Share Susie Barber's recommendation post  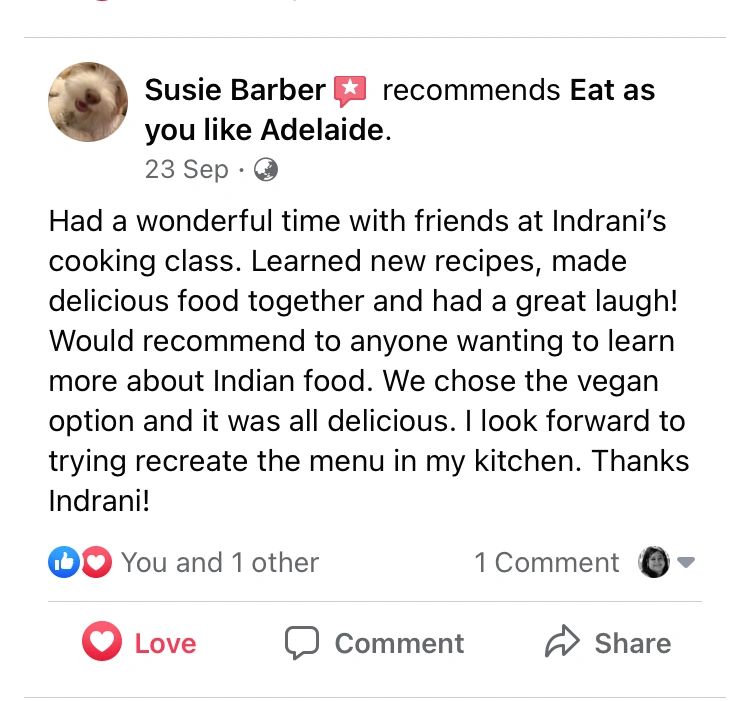[x=608, y=643]
